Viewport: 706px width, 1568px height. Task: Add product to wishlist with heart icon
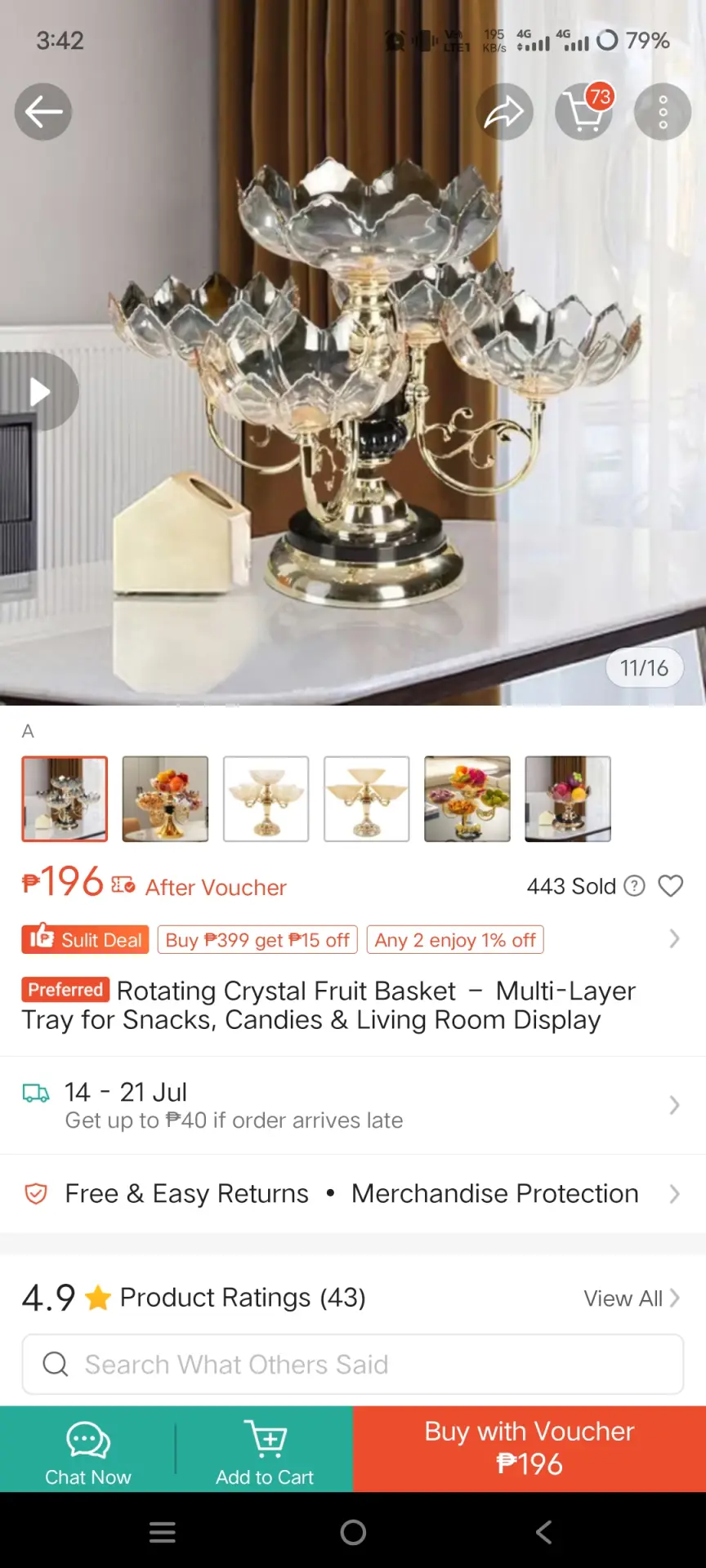pos(671,886)
